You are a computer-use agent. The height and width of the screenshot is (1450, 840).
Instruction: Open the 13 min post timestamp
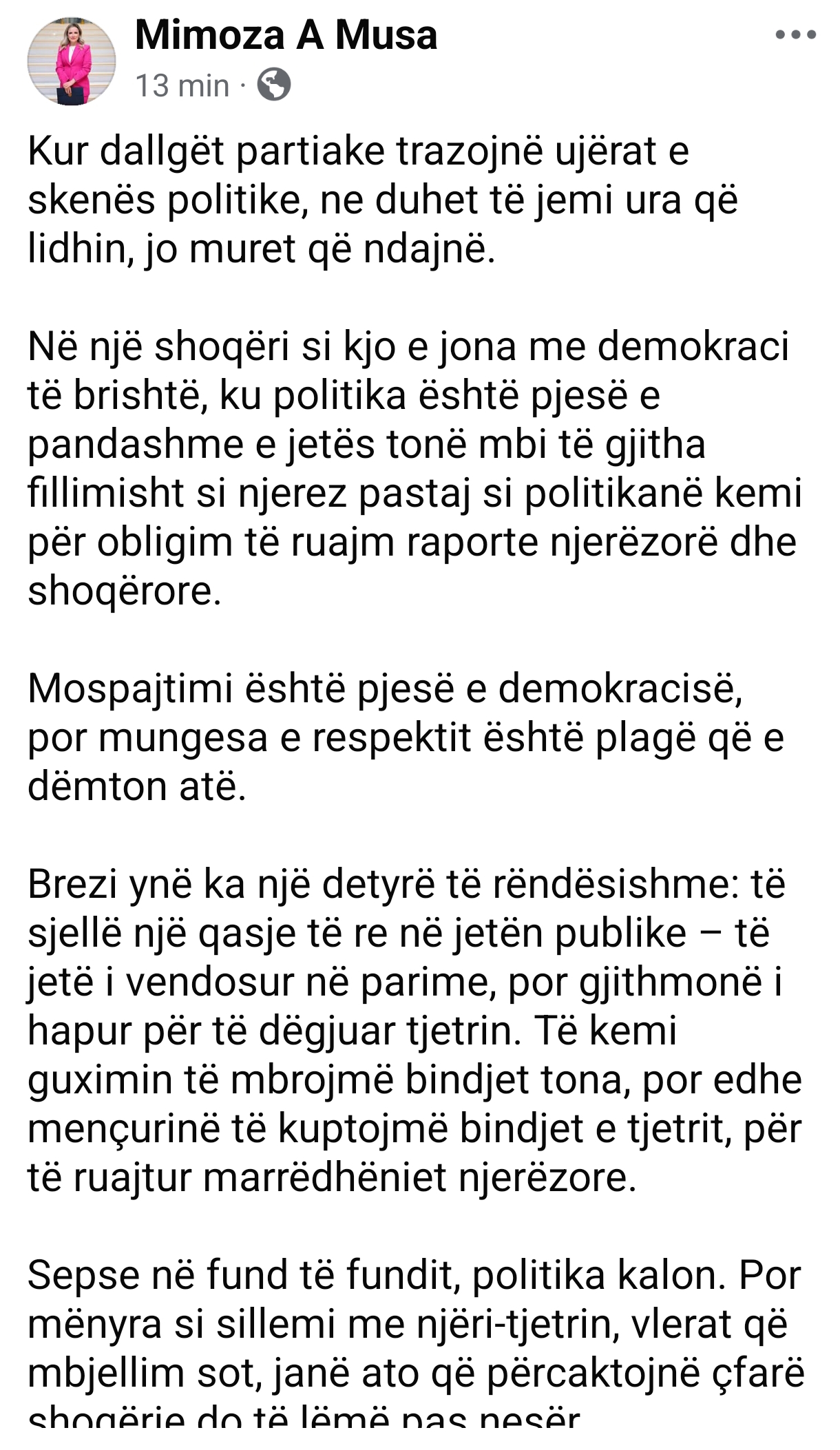tap(182, 86)
